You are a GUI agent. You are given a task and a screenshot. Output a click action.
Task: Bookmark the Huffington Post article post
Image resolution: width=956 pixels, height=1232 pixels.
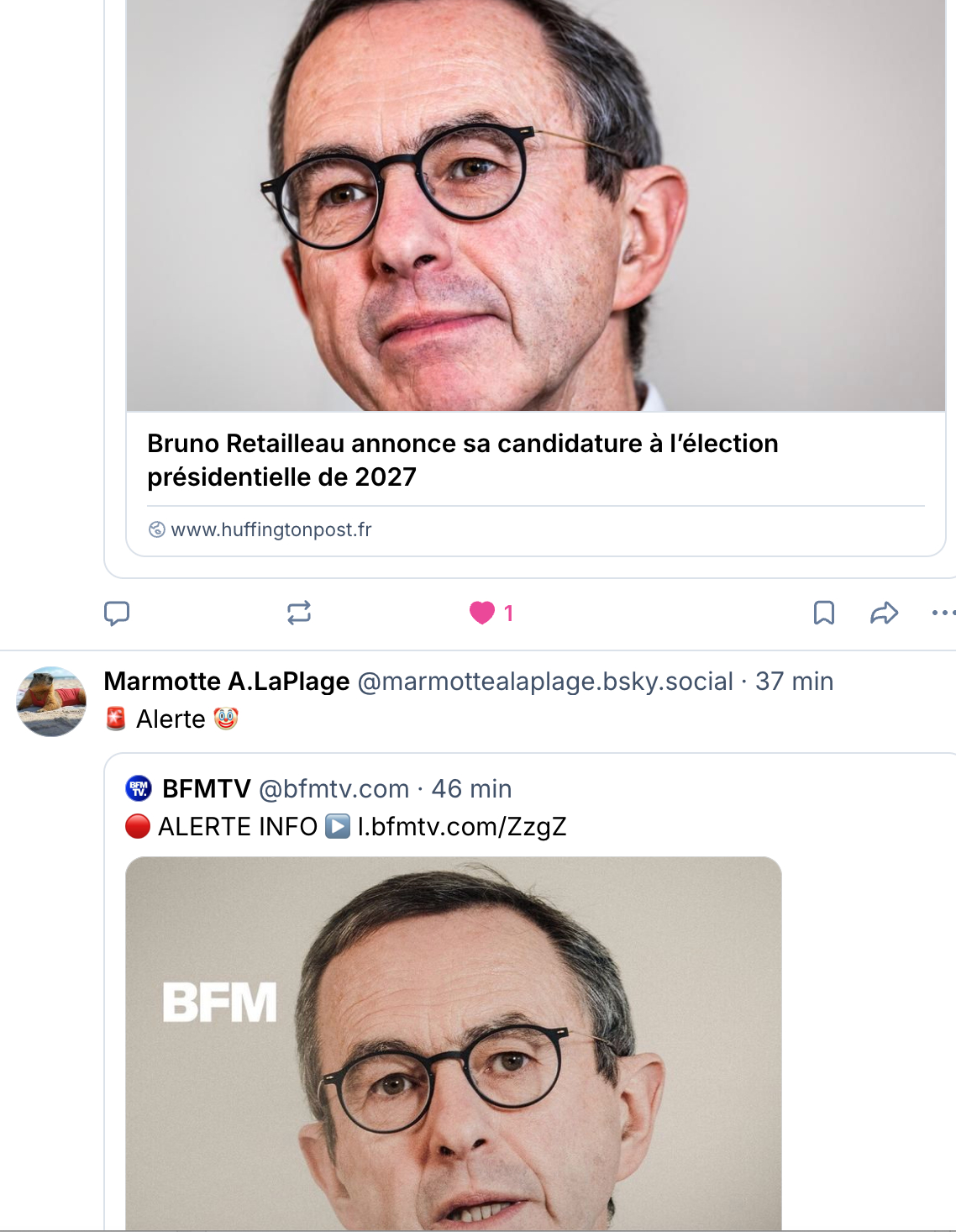click(824, 613)
